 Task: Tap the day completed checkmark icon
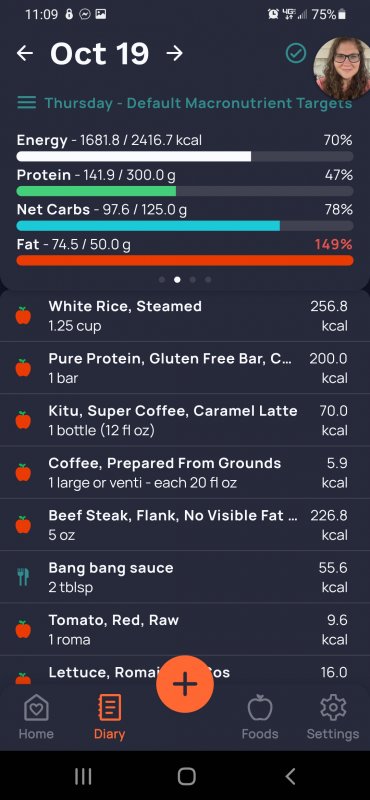295,53
